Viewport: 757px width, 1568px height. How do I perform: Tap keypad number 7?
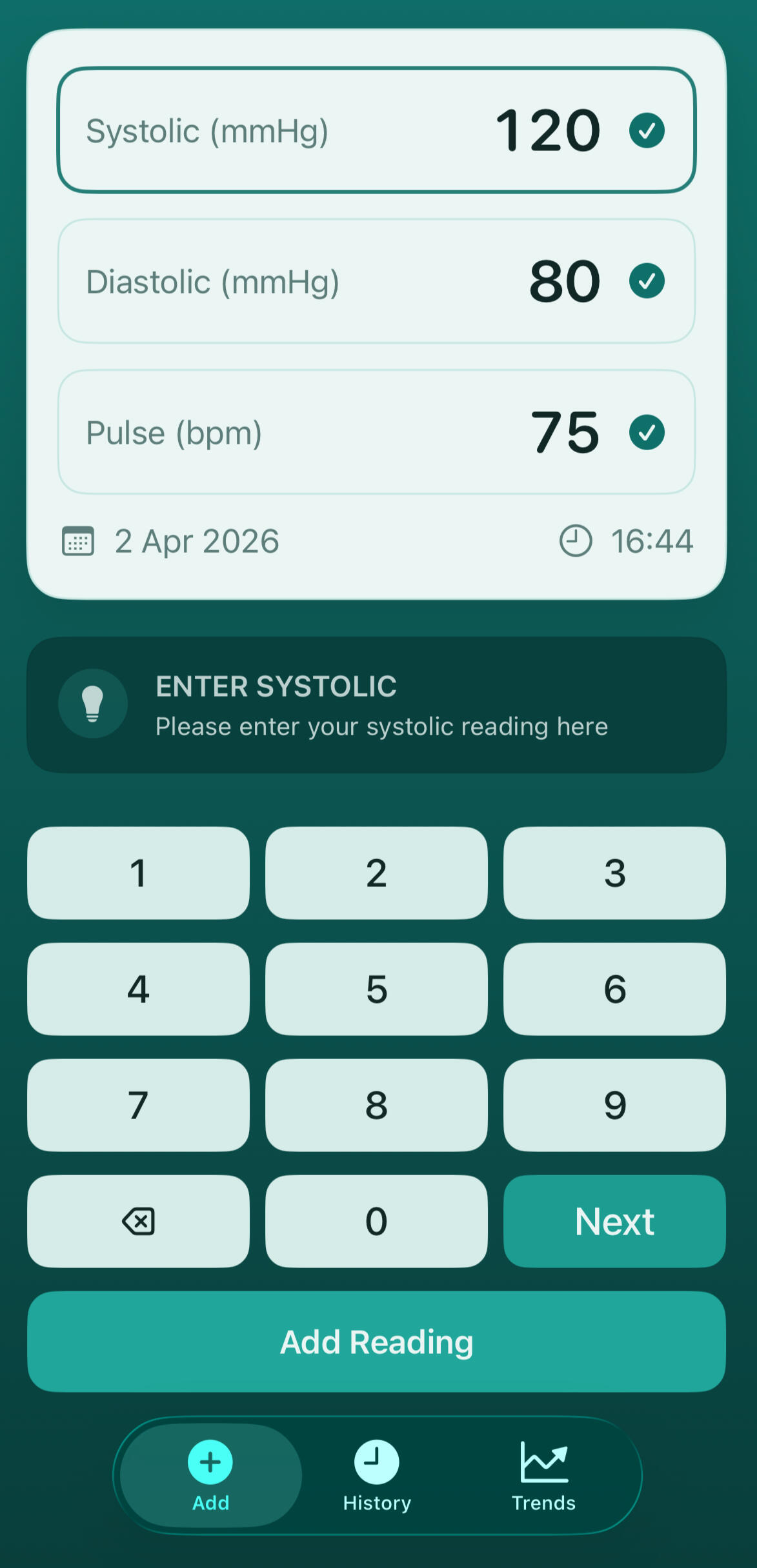click(138, 1105)
